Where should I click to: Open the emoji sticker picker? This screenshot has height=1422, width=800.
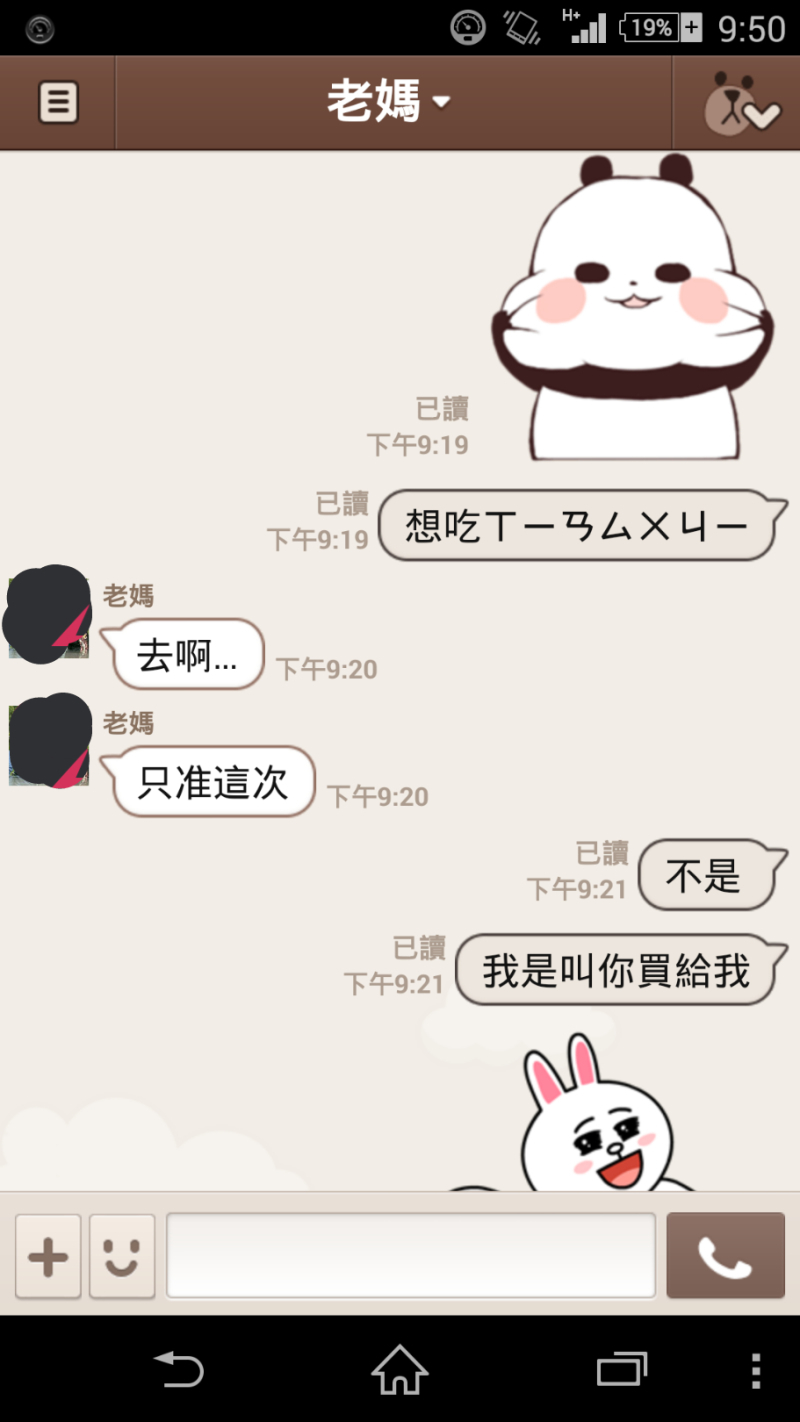click(x=122, y=1256)
